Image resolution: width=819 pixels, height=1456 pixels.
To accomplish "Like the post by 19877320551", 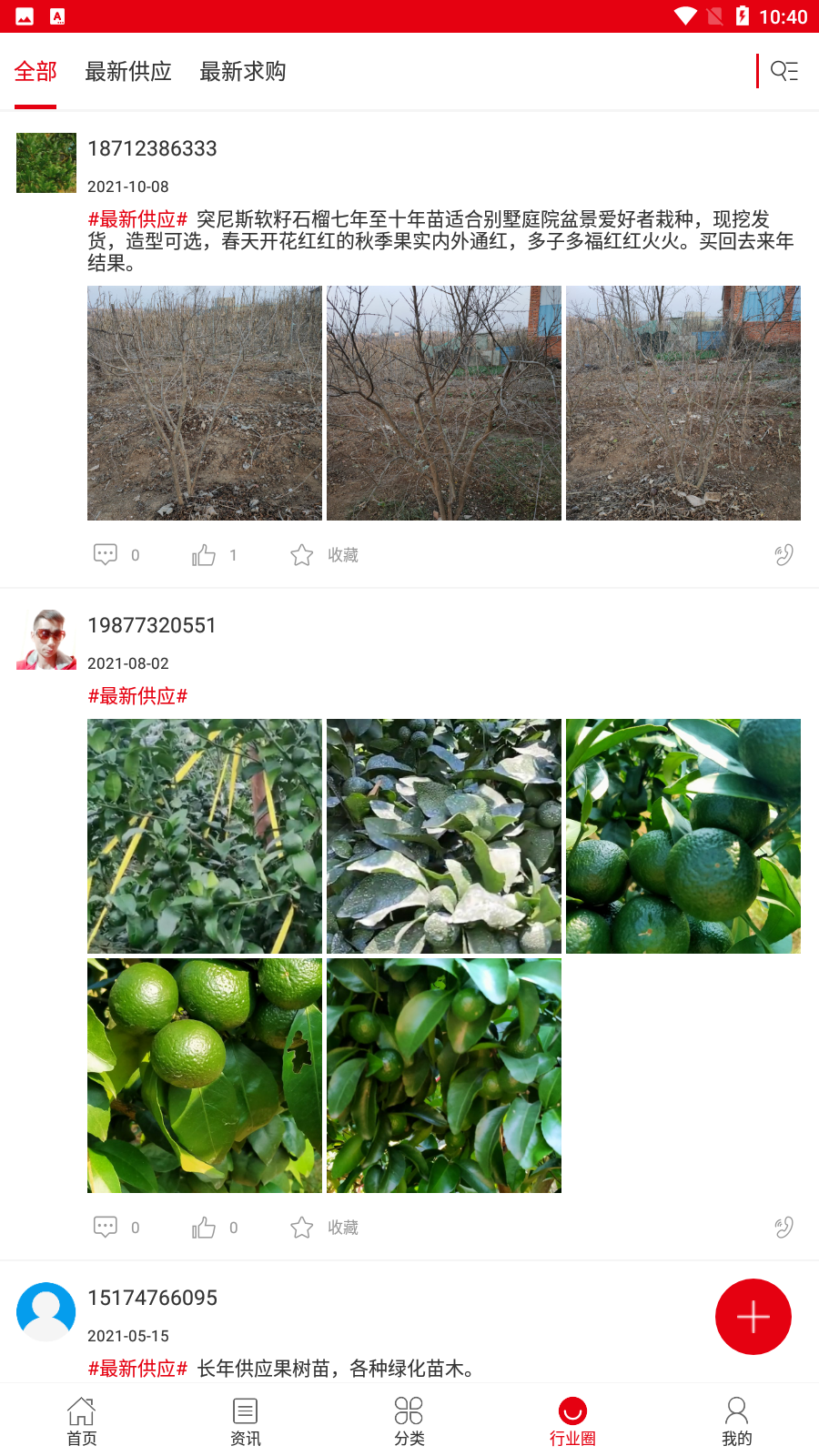I will (204, 1227).
